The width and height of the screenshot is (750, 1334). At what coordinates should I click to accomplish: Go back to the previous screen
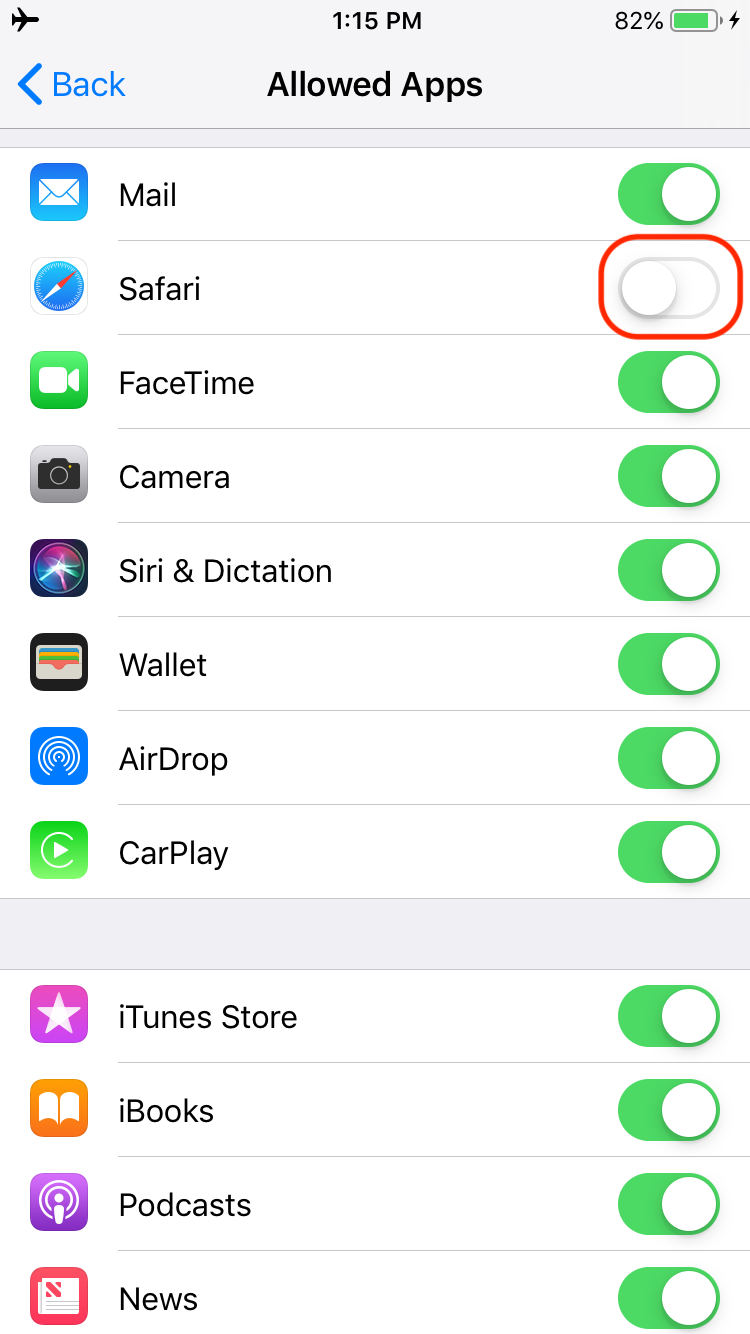click(x=72, y=85)
